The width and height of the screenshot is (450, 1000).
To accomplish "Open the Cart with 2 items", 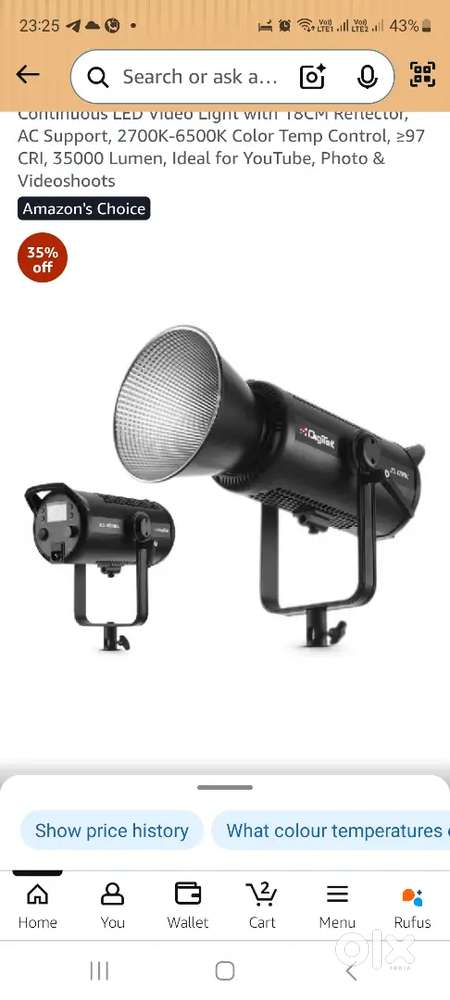I will (261, 906).
